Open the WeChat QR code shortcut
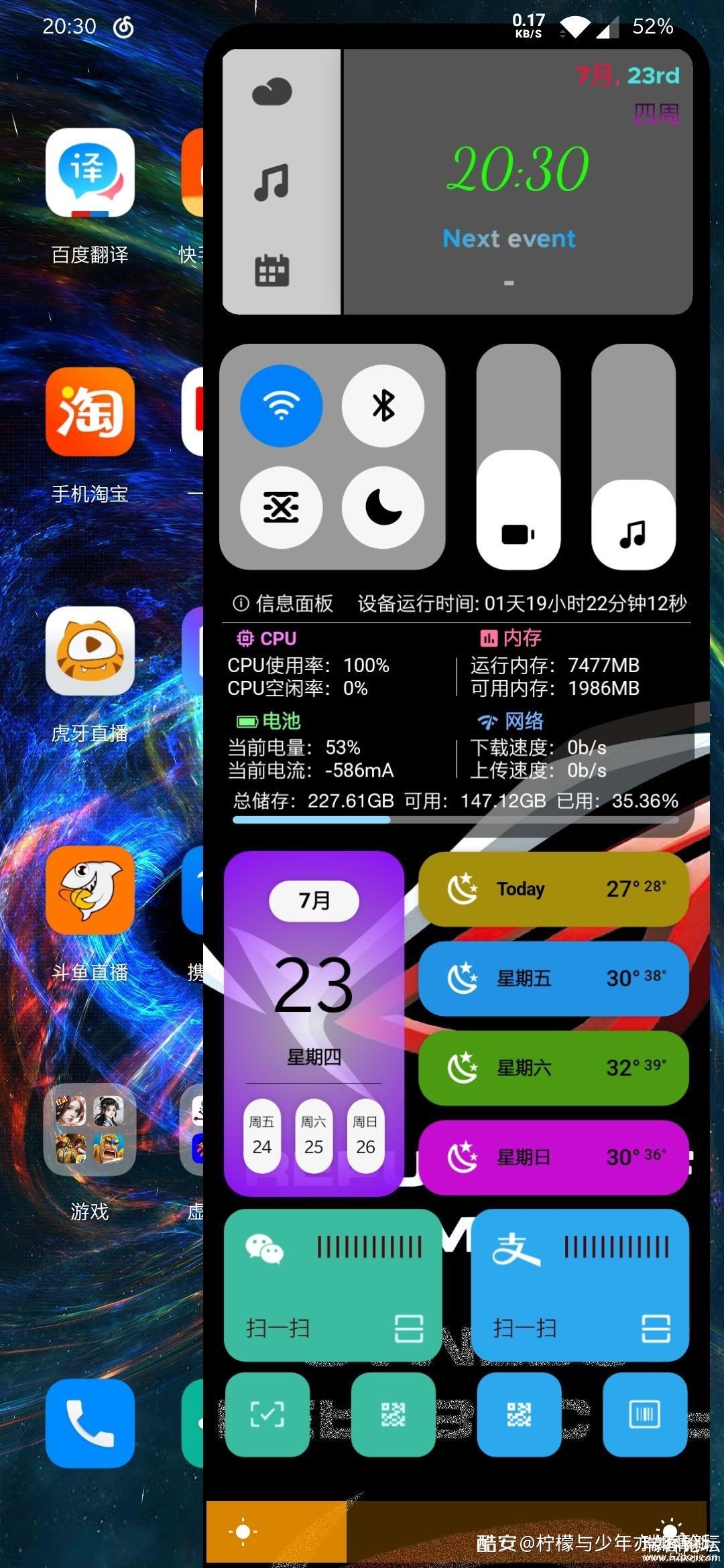The width and height of the screenshot is (724, 1568). point(393,1414)
